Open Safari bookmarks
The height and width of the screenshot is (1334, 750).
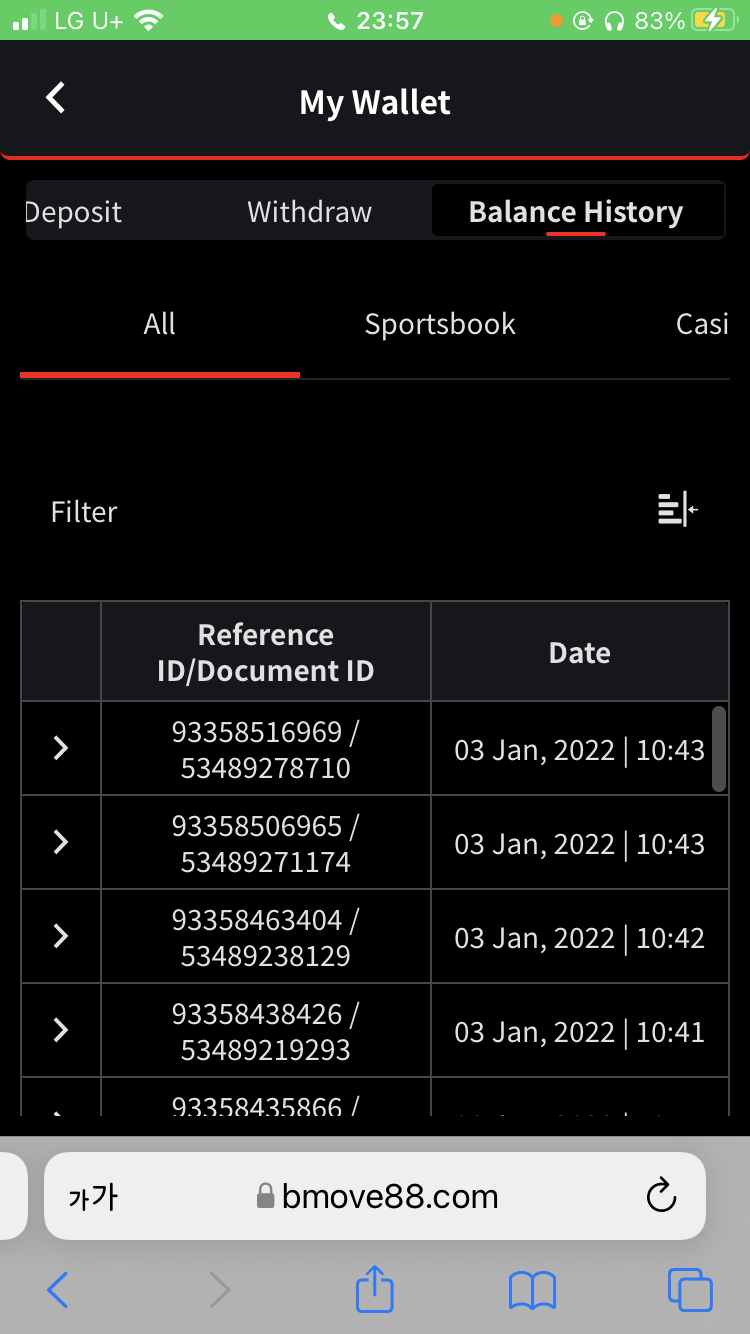532,1291
